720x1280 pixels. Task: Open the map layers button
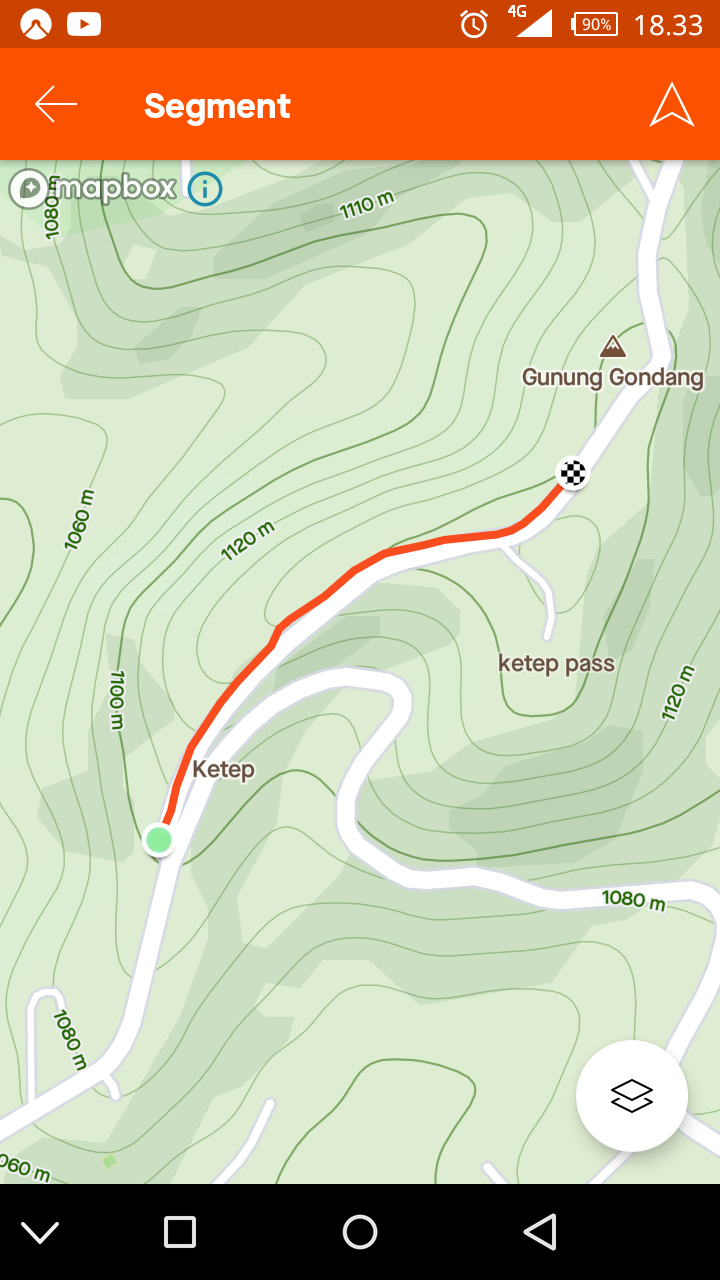(x=632, y=1096)
